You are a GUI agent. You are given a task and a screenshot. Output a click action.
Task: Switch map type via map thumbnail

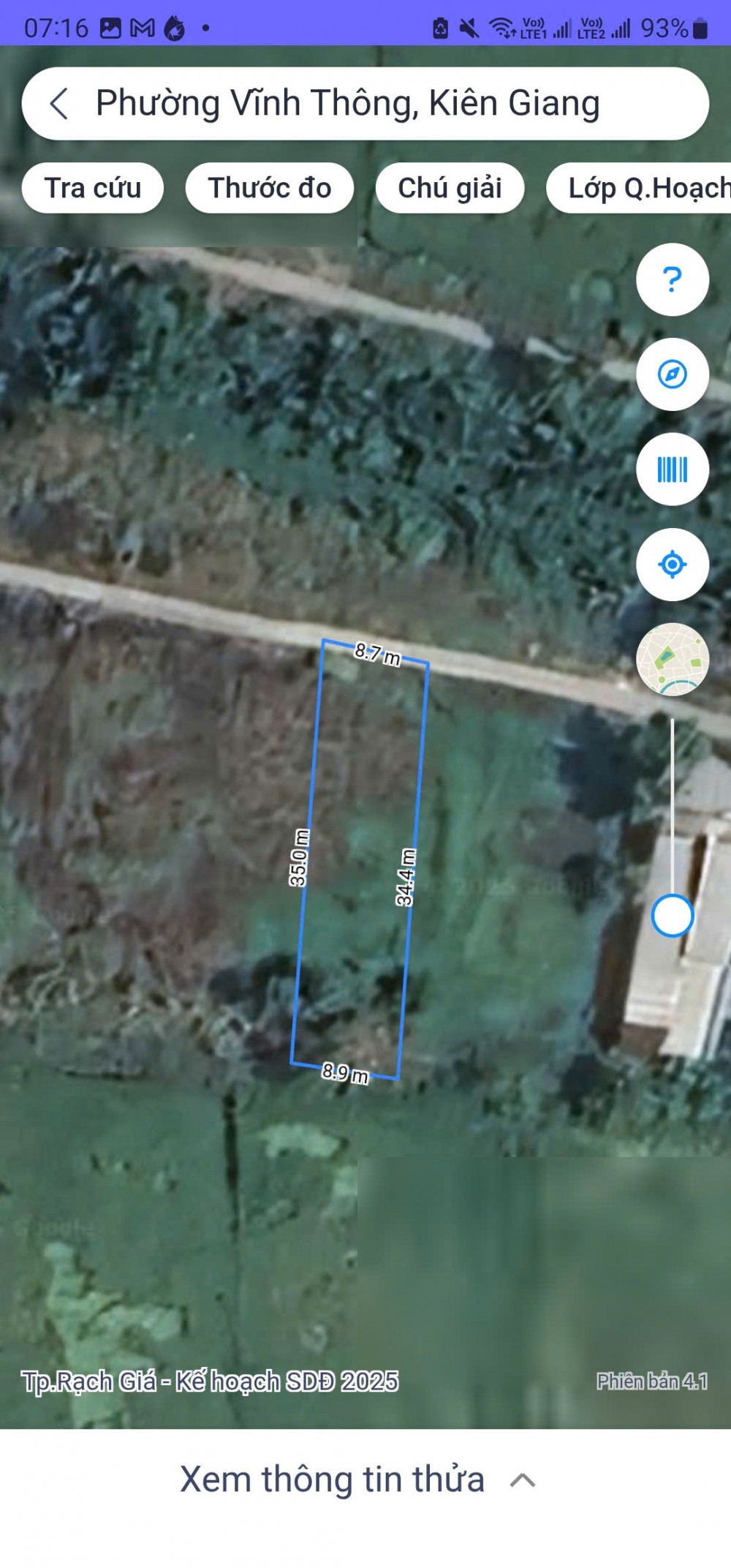(x=672, y=660)
